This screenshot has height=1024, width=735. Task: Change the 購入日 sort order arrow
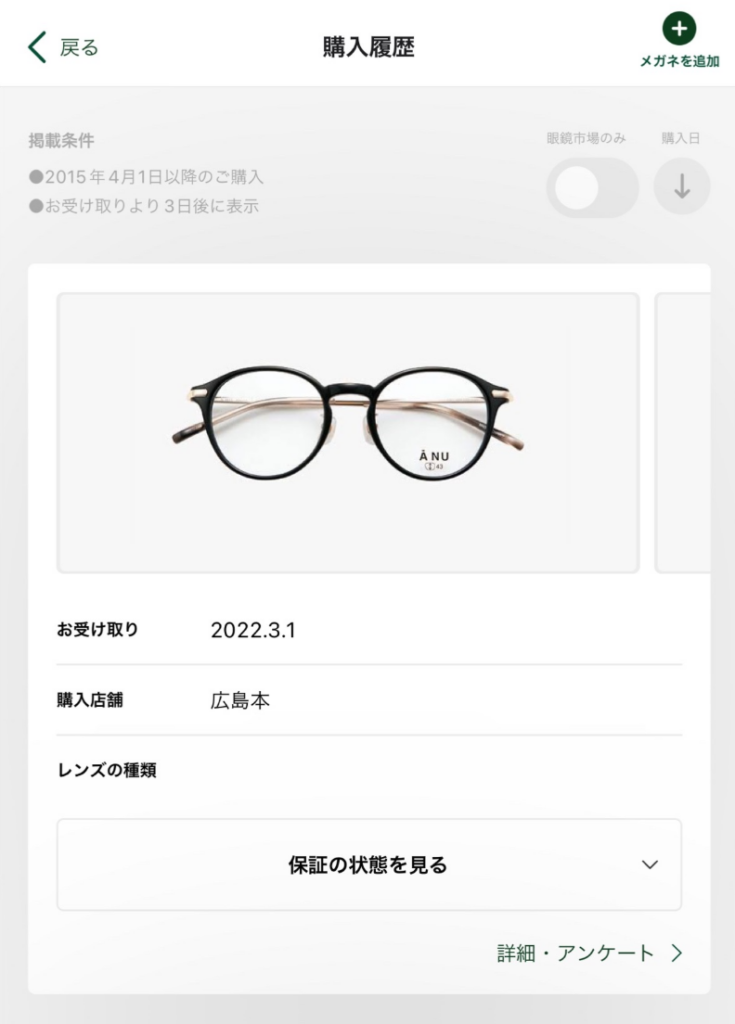tap(682, 187)
